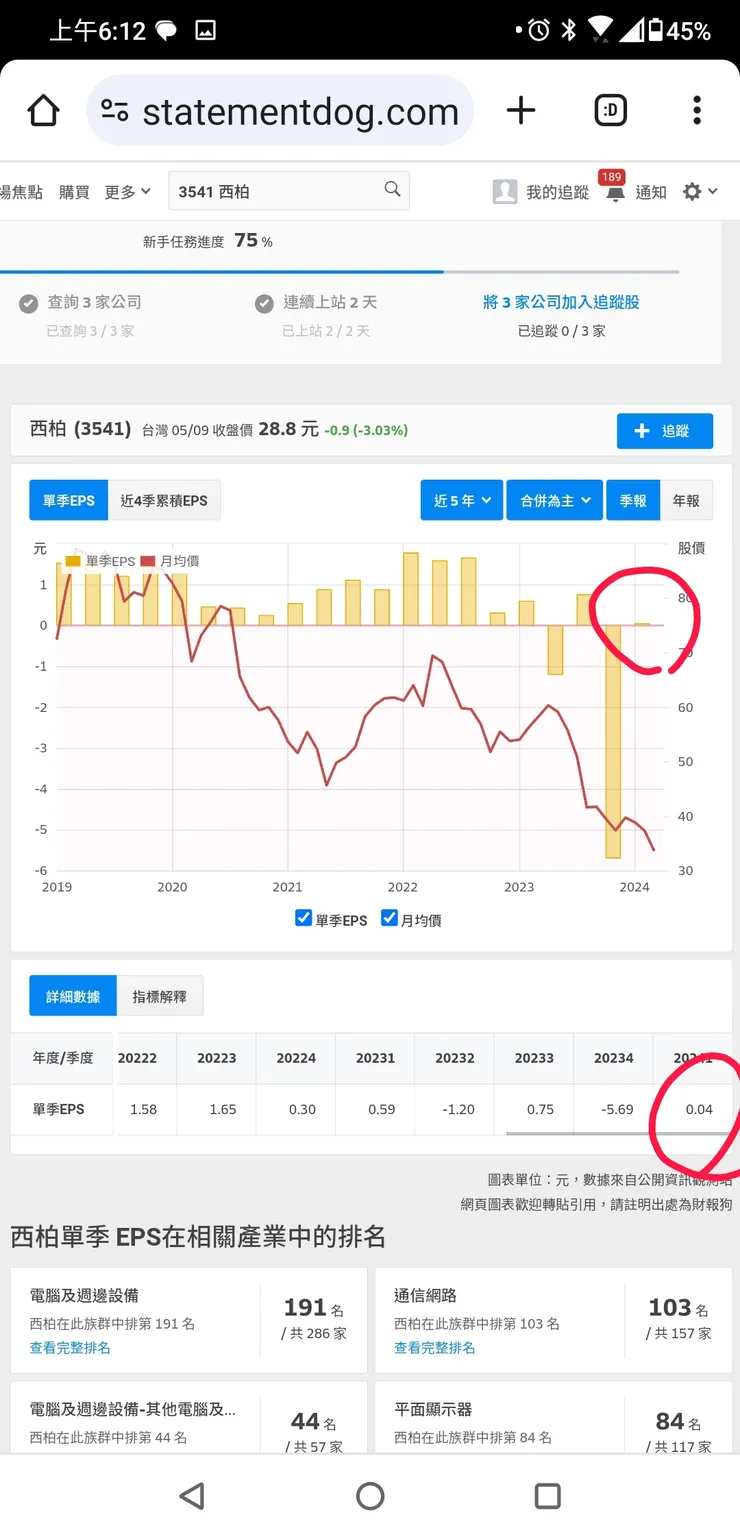Open a new browser tab with the plus icon
Image resolution: width=740 pixels, height=1539 pixels.
tap(521, 110)
